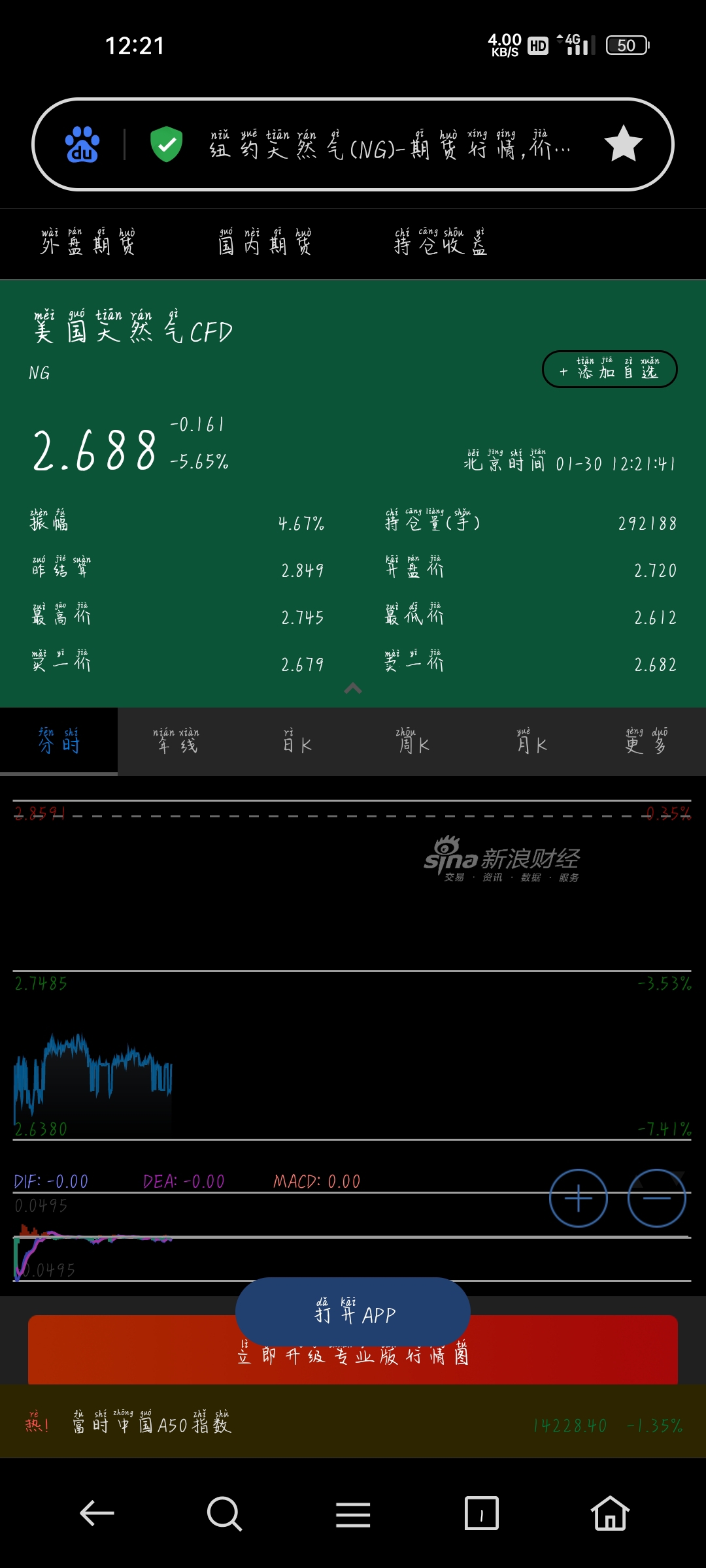Open 持仓收益 section

pyautogui.click(x=441, y=242)
